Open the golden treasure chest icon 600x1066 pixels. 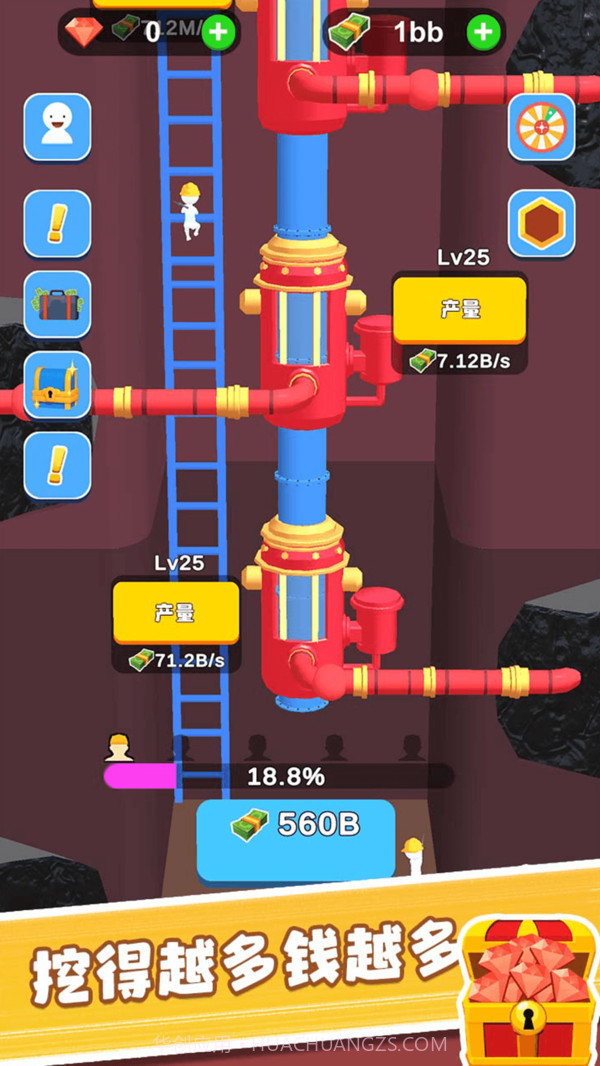tap(57, 385)
